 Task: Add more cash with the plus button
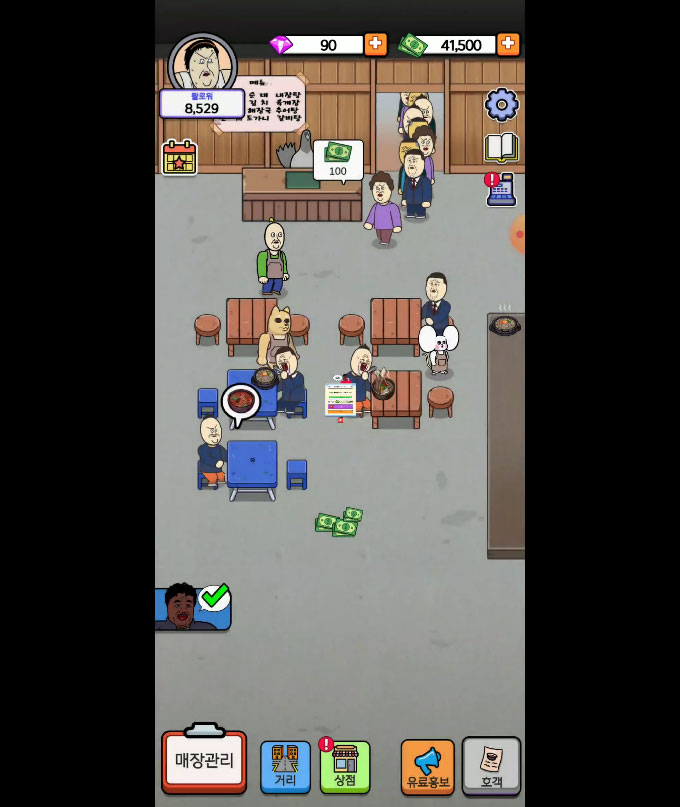pyautogui.click(x=508, y=44)
